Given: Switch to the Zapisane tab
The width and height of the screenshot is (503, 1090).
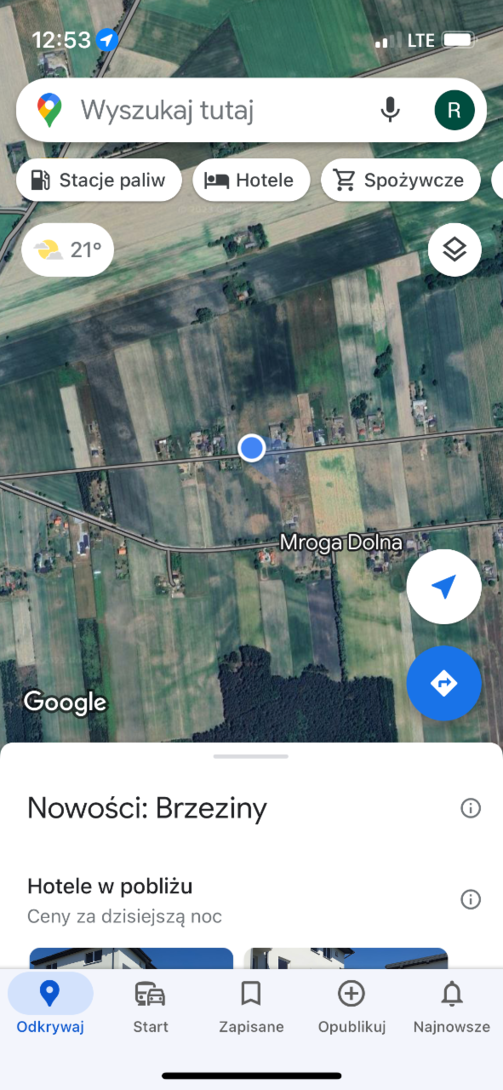Looking at the screenshot, I should click(251, 1007).
